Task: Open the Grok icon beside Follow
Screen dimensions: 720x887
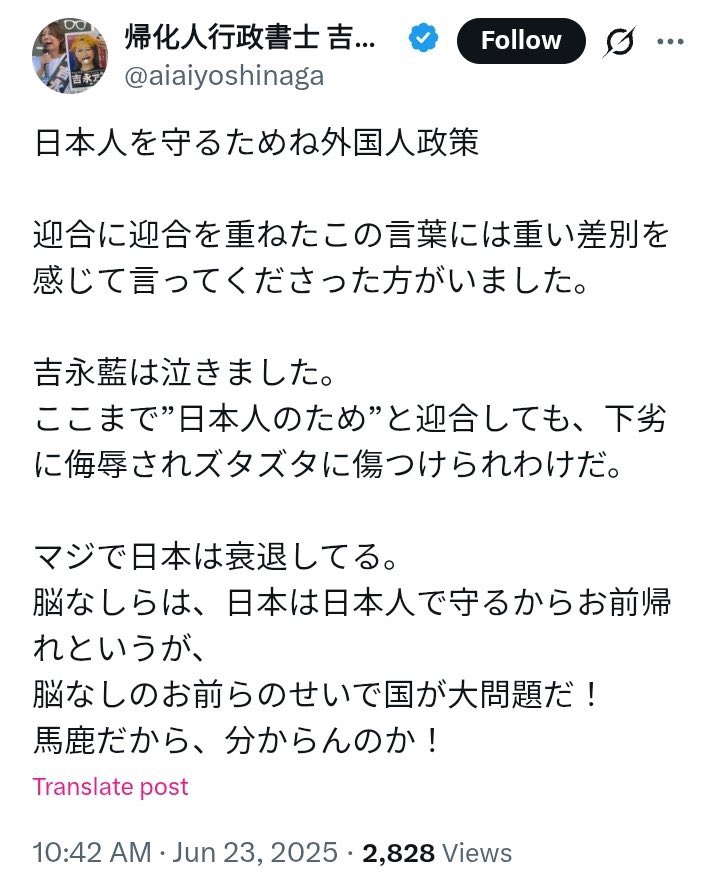Action: [x=618, y=43]
